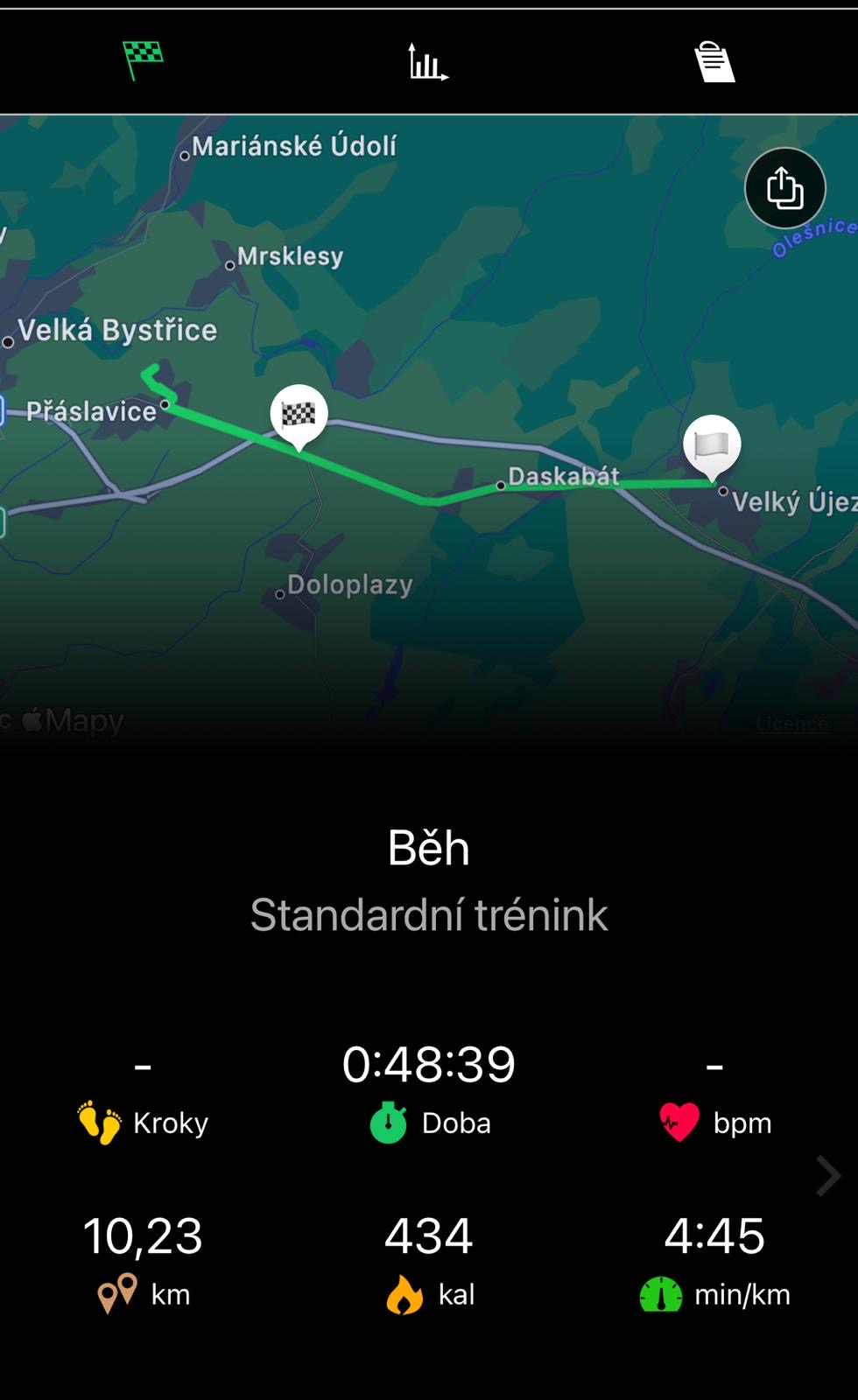This screenshot has width=858, height=1400.
Task: Tap the white flag start marker
Action: (x=712, y=445)
